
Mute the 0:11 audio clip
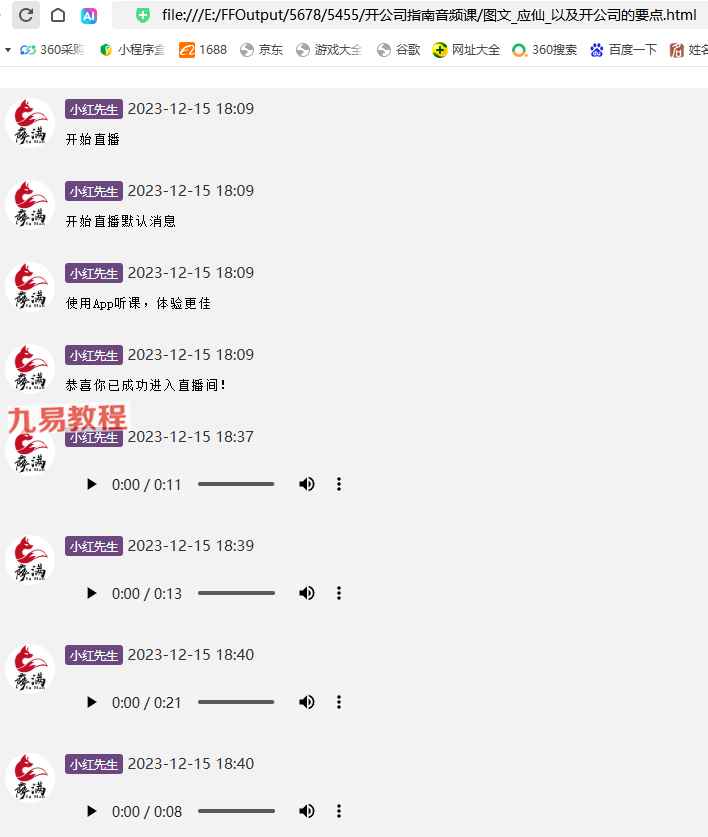point(307,484)
